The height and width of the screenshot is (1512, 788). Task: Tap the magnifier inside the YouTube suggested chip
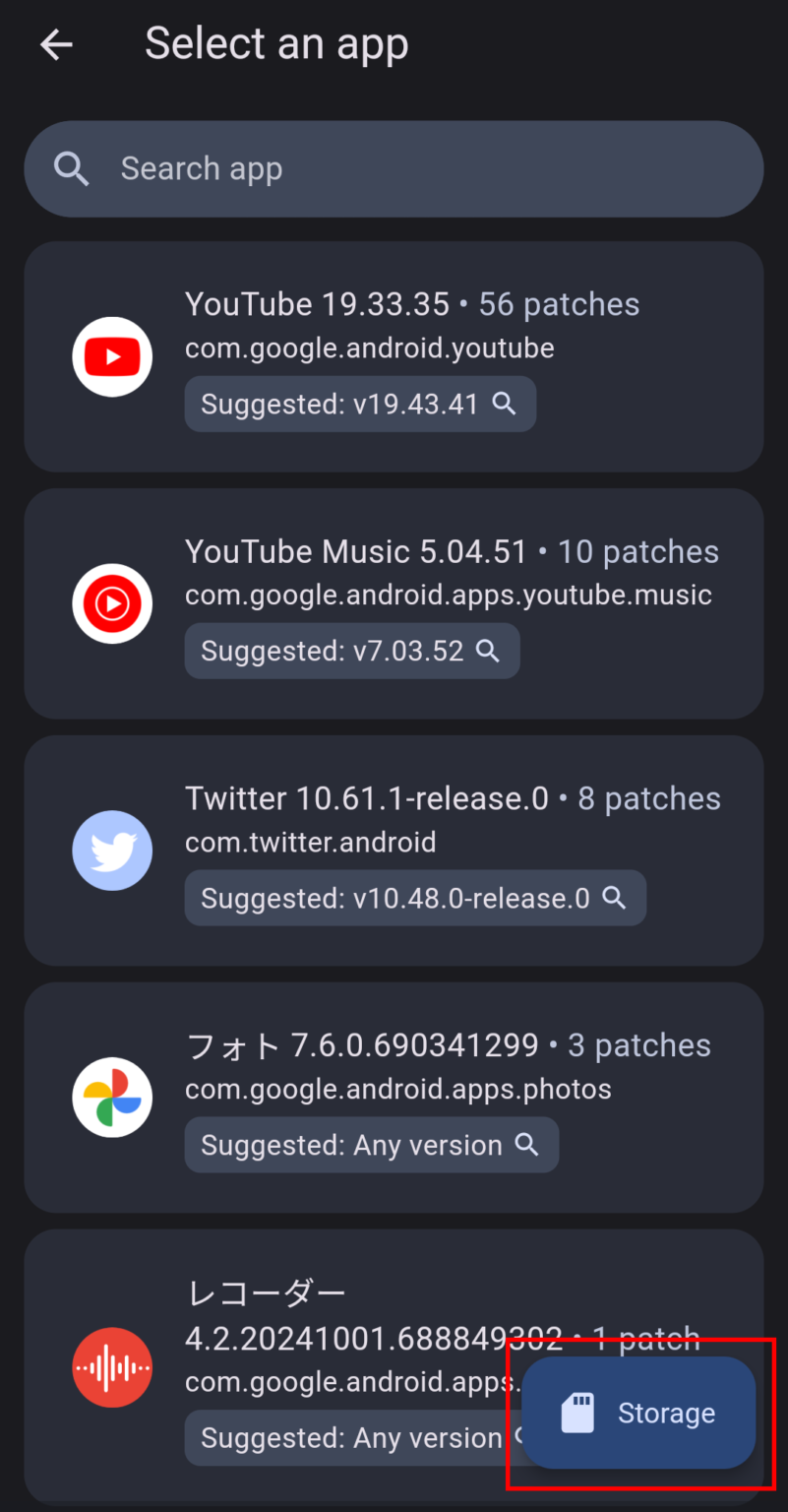pos(505,404)
